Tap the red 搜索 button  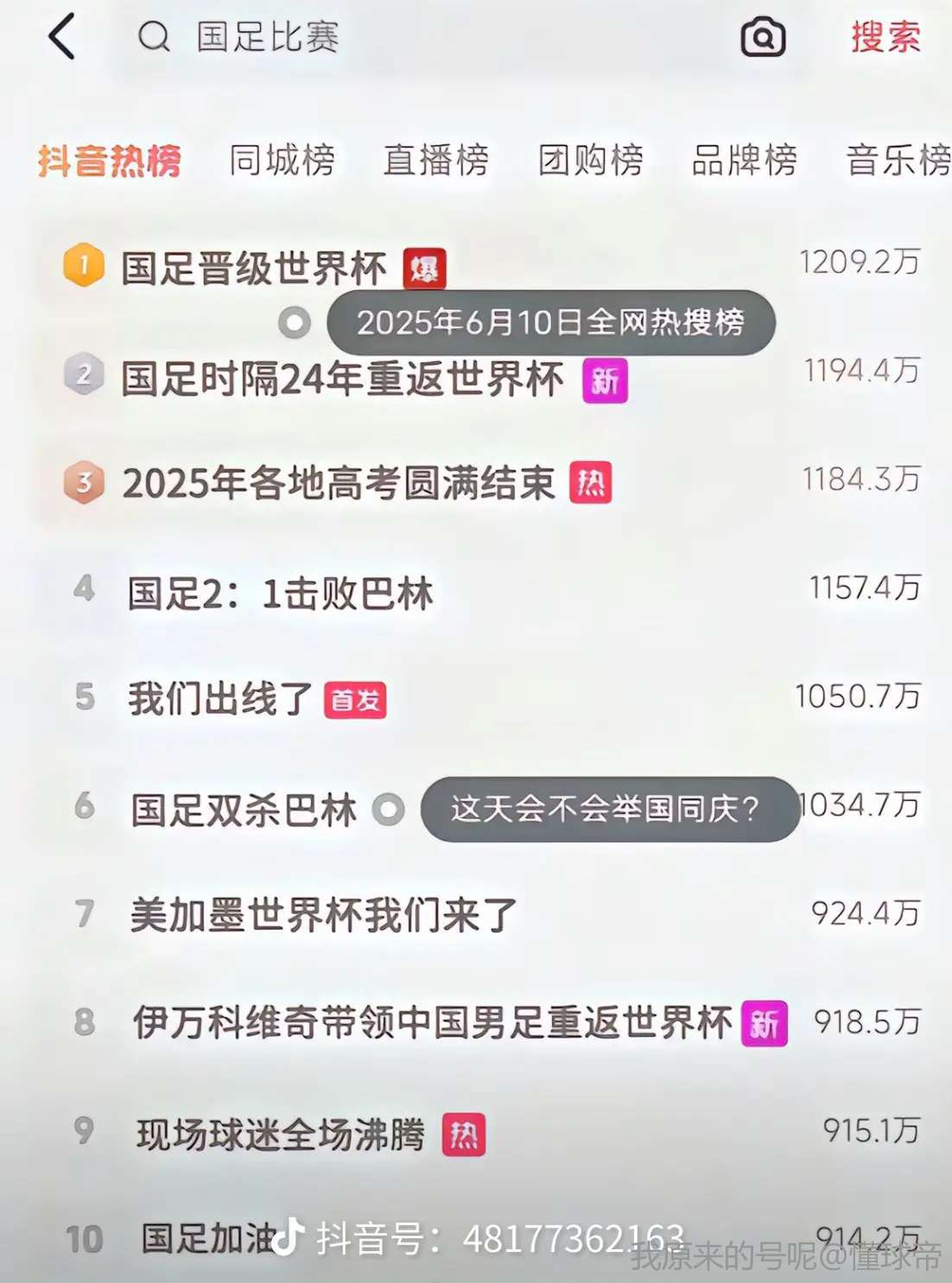(x=885, y=38)
